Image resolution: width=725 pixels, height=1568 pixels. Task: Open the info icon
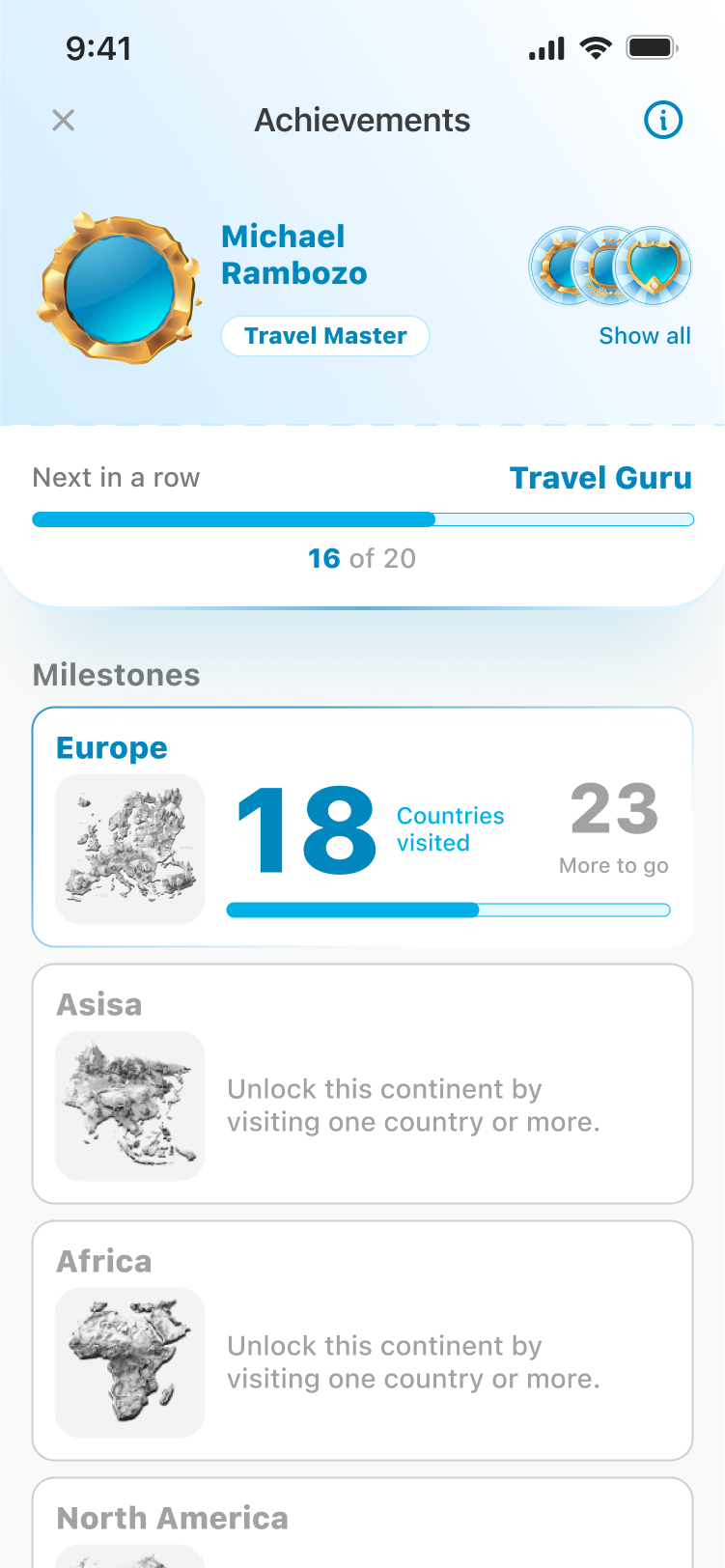pos(663,121)
